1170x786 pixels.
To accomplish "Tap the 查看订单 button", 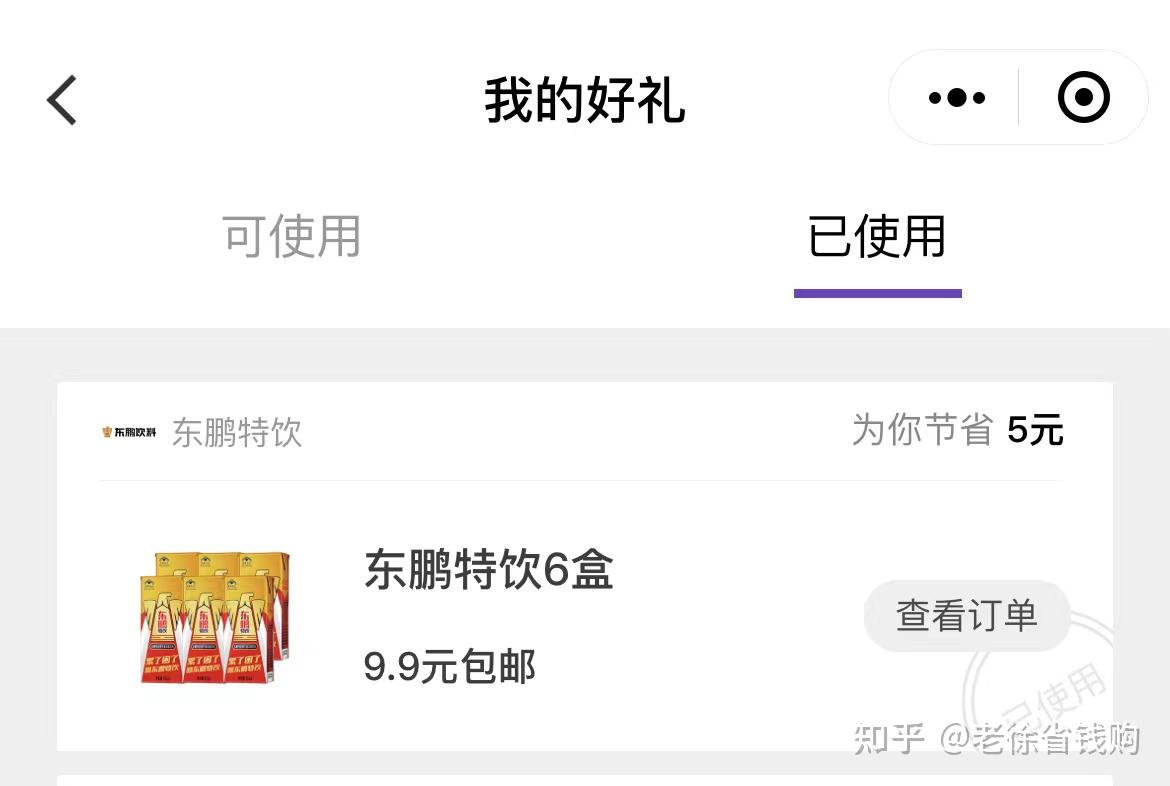I will pyautogui.click(x=966, y=615).
